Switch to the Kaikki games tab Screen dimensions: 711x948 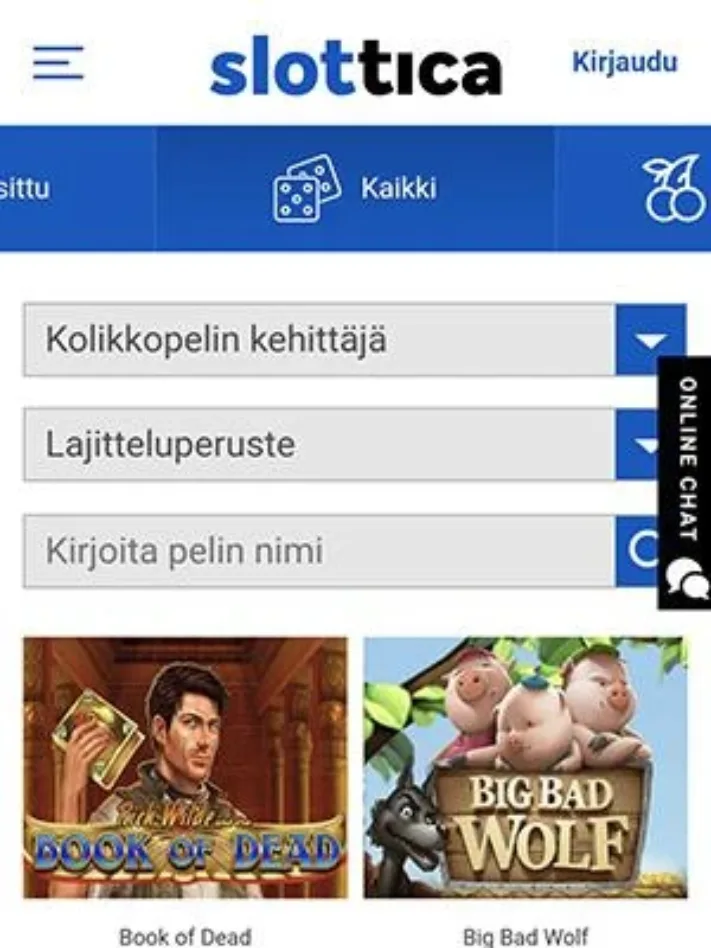(x=355, y=188)
